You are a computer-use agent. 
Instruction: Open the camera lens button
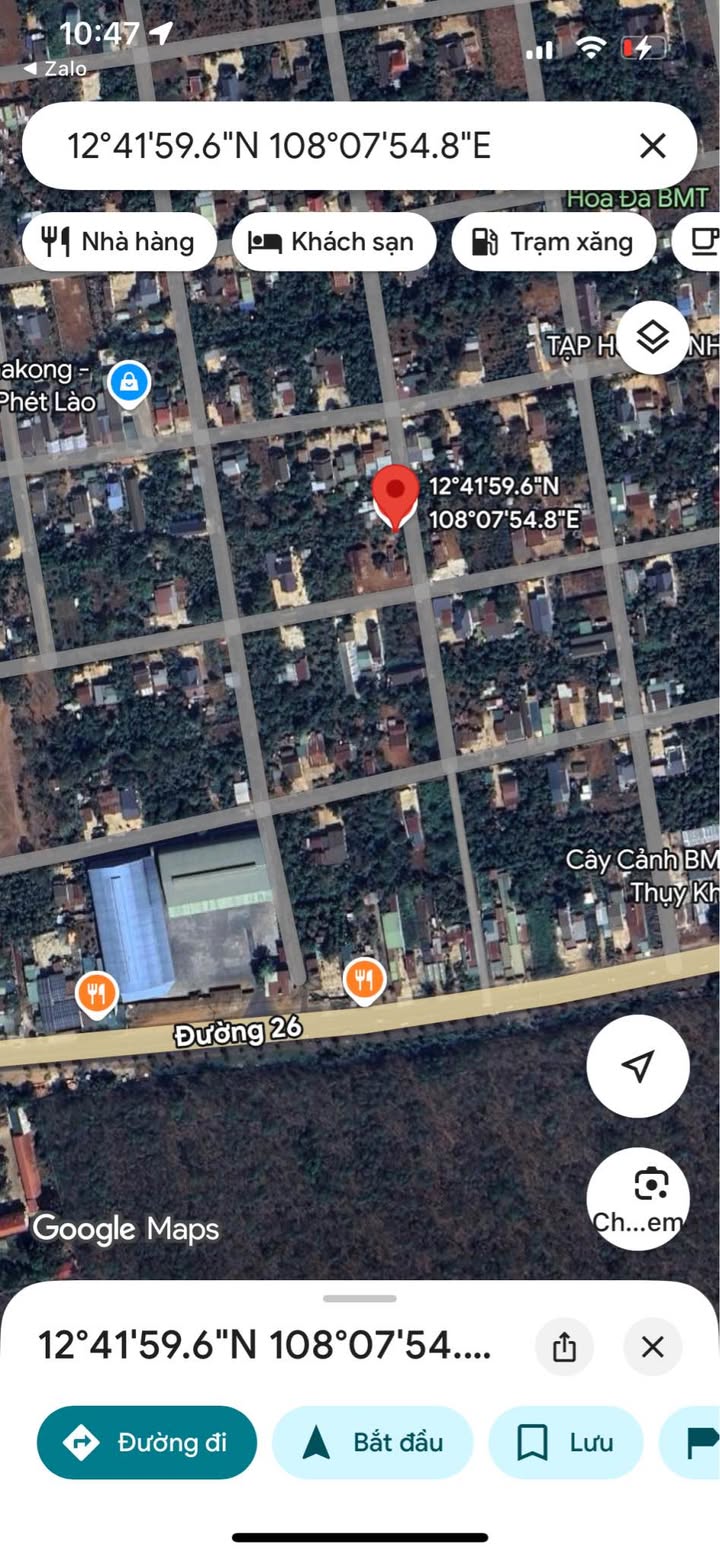coord(638,1198)
